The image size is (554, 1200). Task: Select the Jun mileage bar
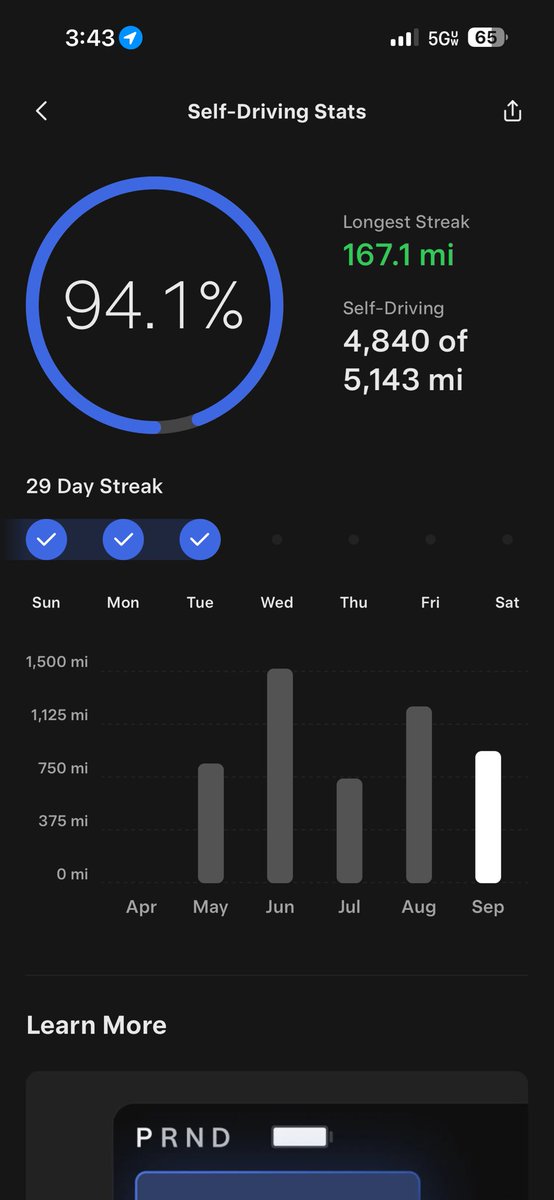pyautogui.click(x=280, y=776)
